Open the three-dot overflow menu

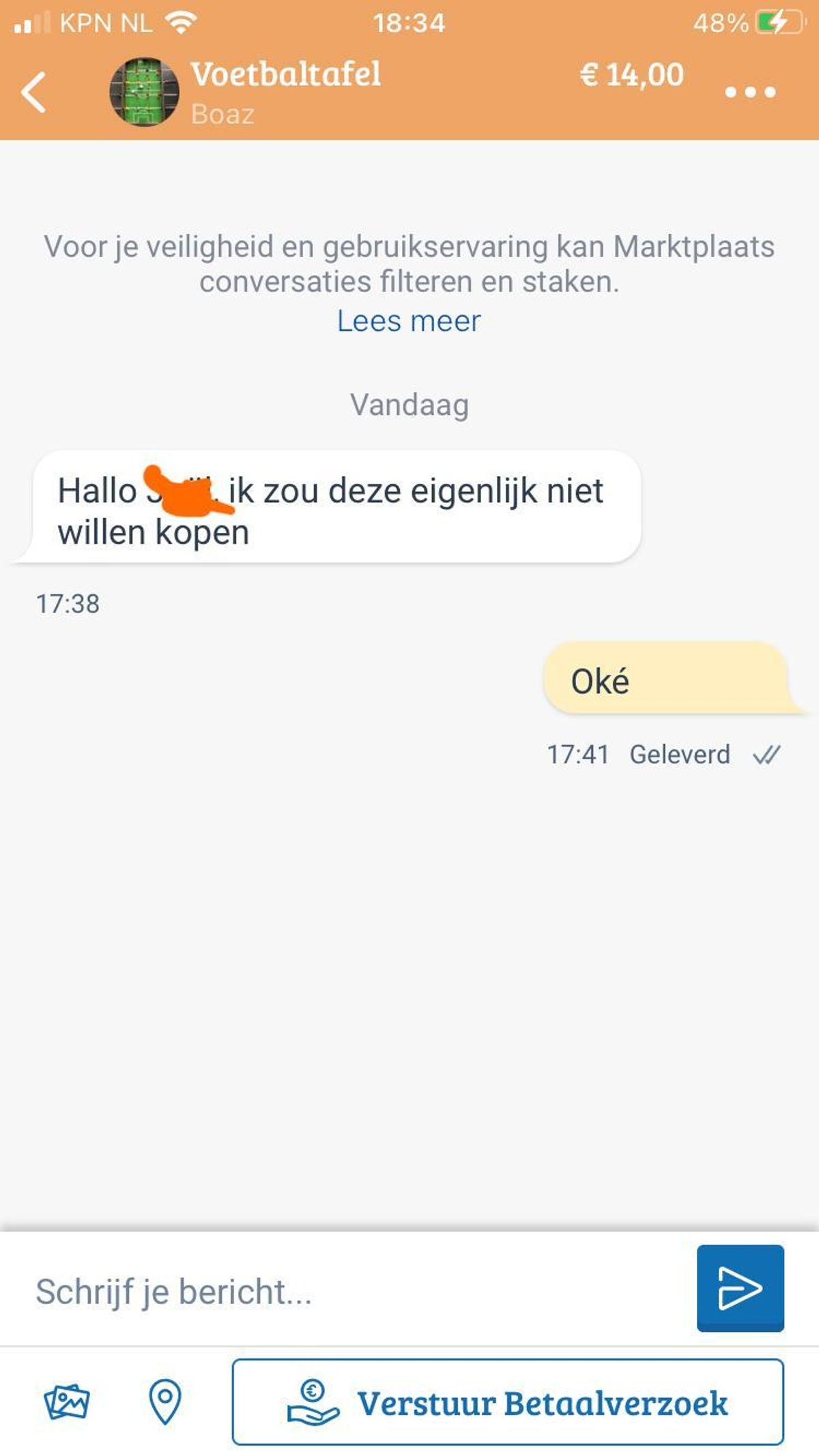[x=749, y=92]
